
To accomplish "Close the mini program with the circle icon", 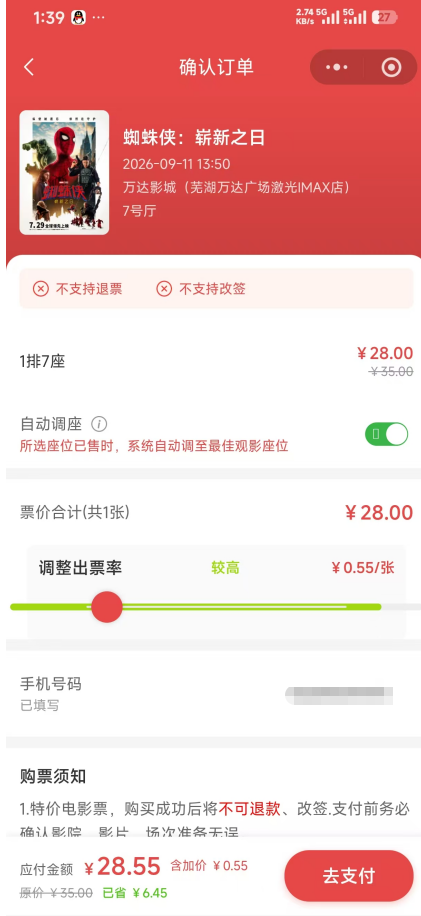I will [x=391, y=67].
